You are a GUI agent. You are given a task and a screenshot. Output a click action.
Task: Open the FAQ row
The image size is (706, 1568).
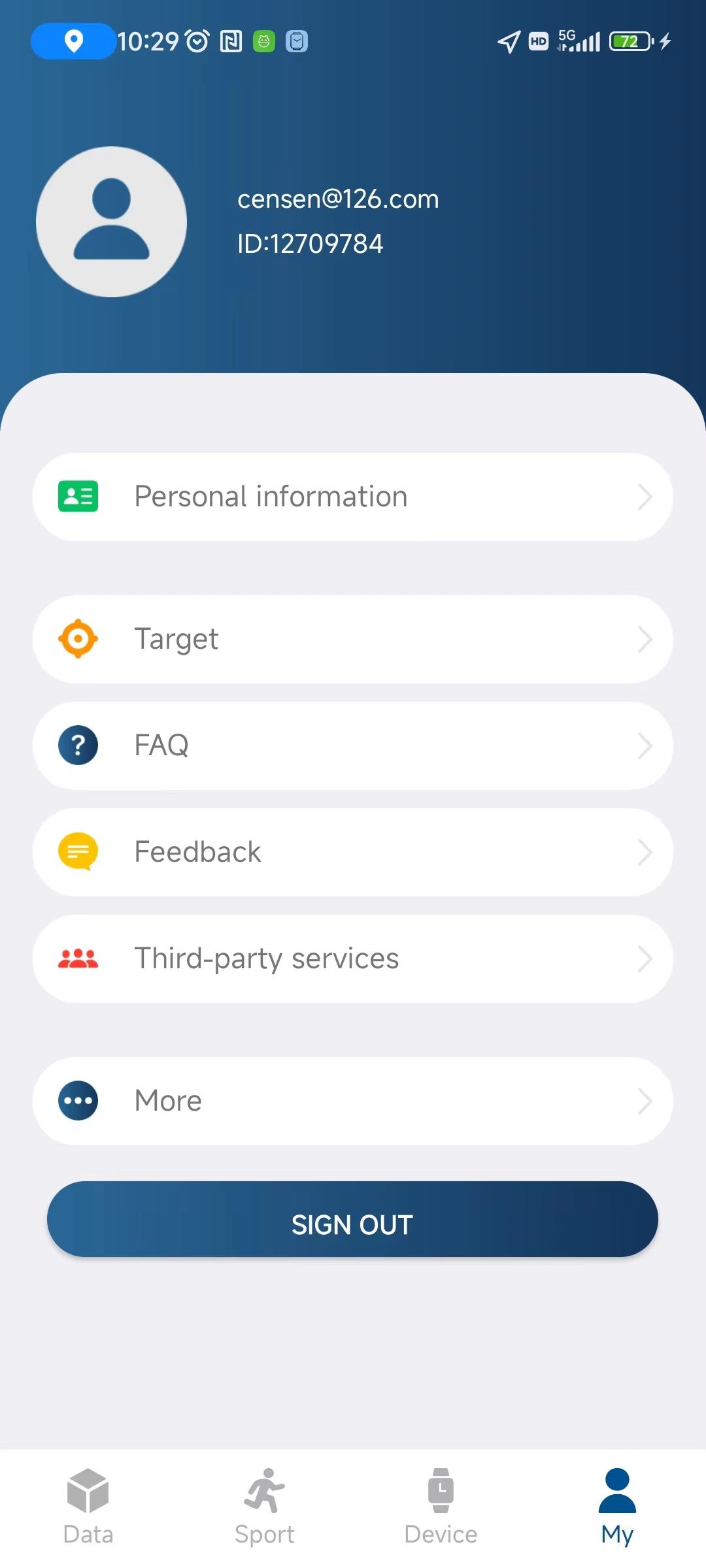pos(353,745)
